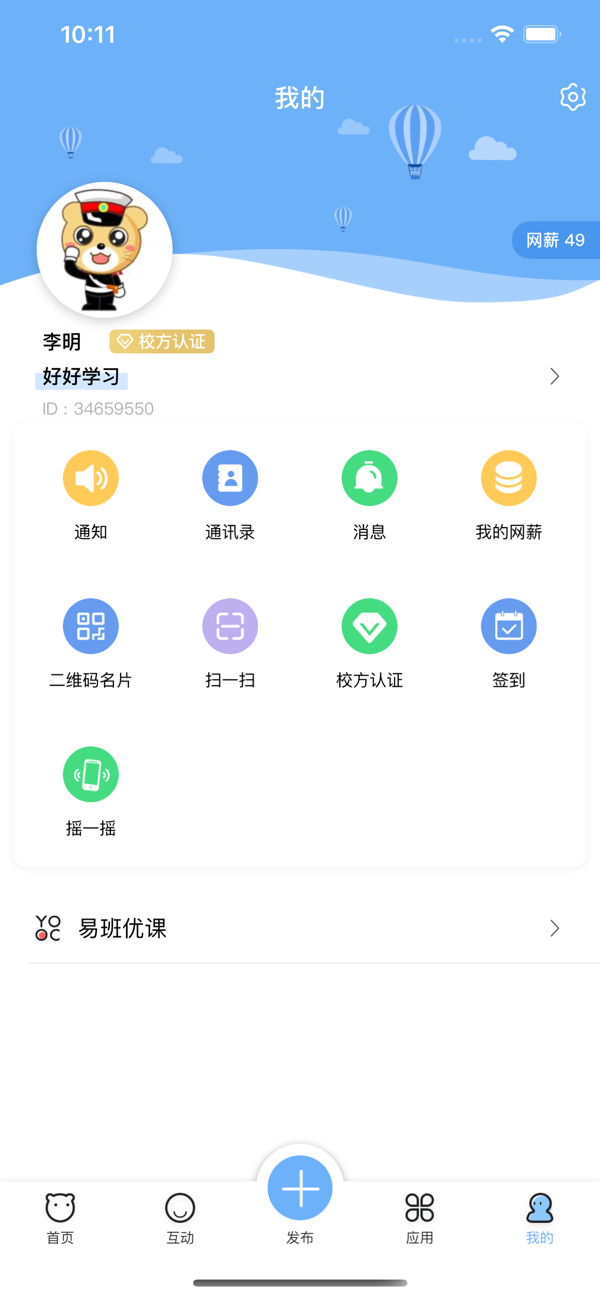Tap the 发布 plus button
The height and width of the screenshot is (1298, 600).
(300, 1189)
